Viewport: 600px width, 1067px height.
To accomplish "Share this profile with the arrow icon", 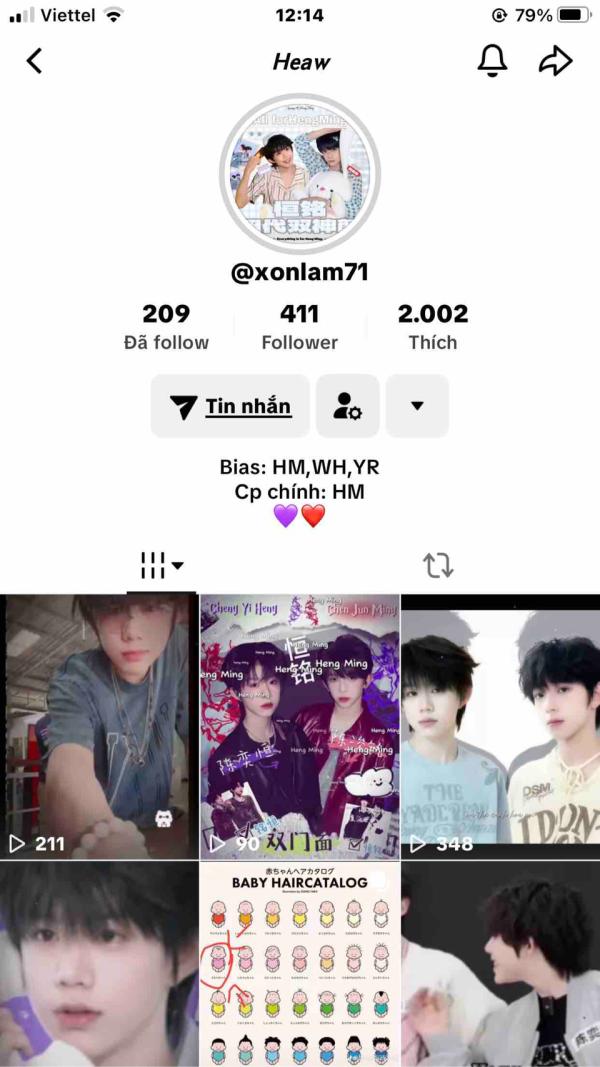I will click(x=555, y=61).
